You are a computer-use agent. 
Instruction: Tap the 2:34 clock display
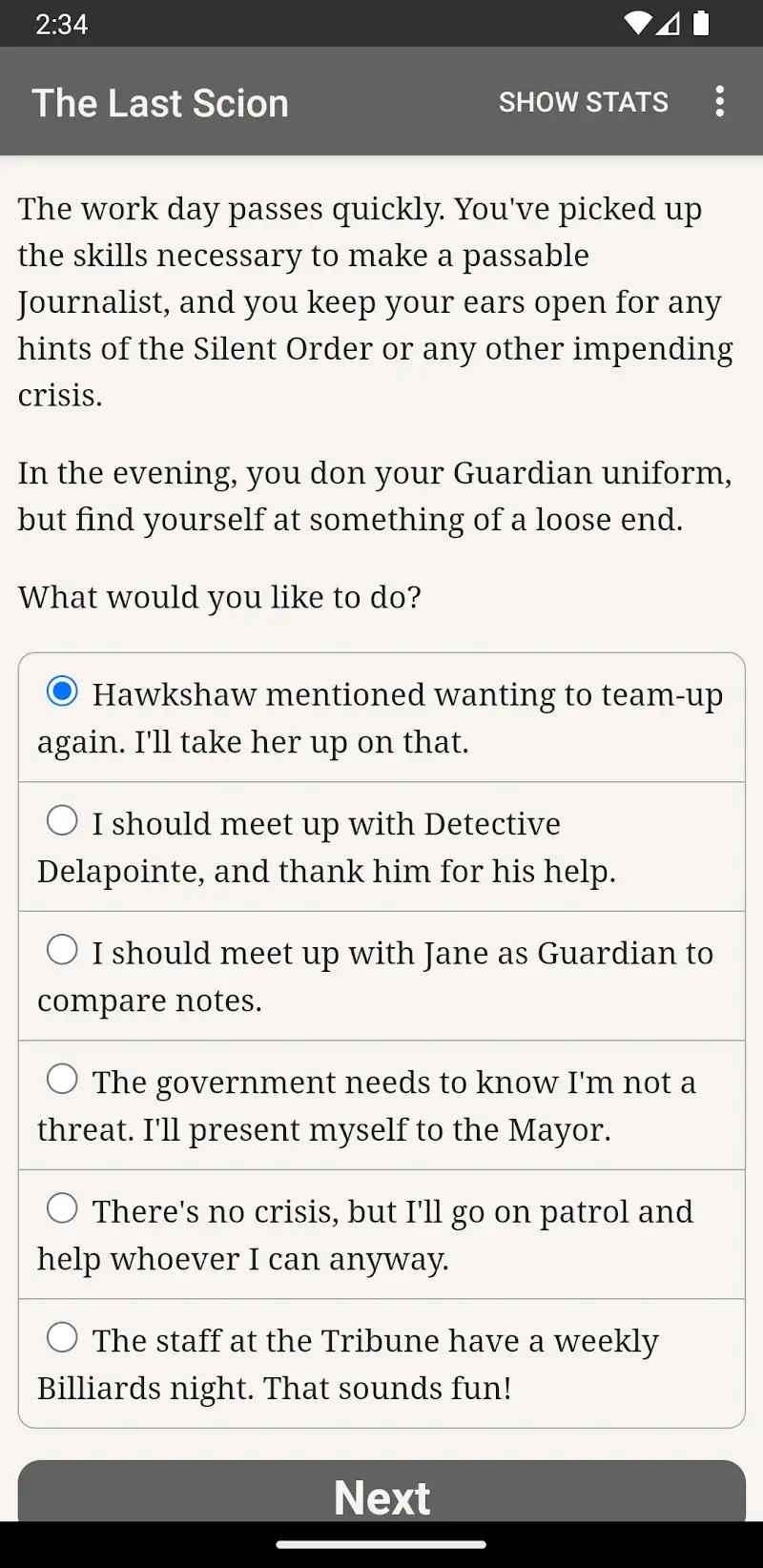click(60, 25)
